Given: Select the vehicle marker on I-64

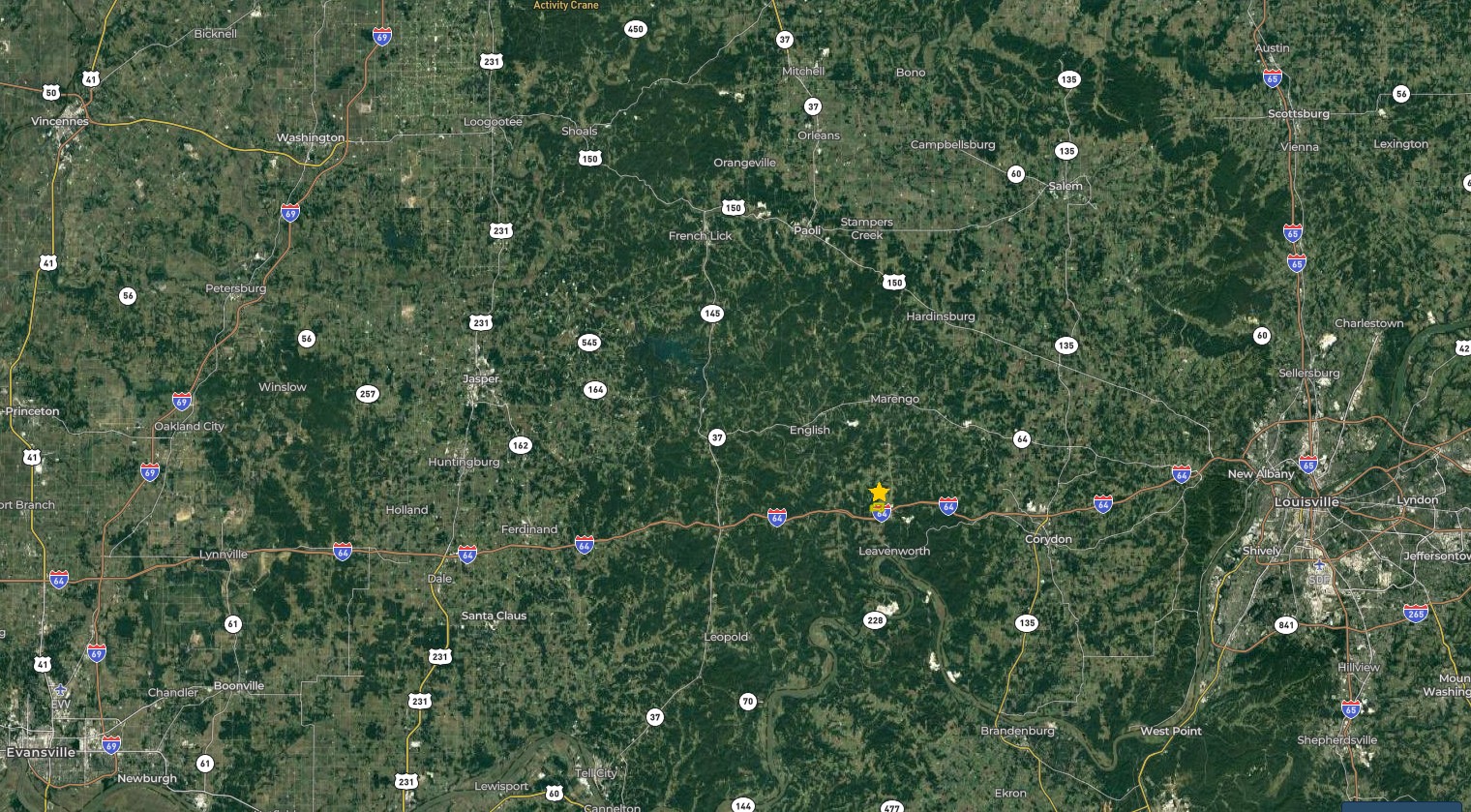Looking at the screenshot, I should [x=879, y=507].
